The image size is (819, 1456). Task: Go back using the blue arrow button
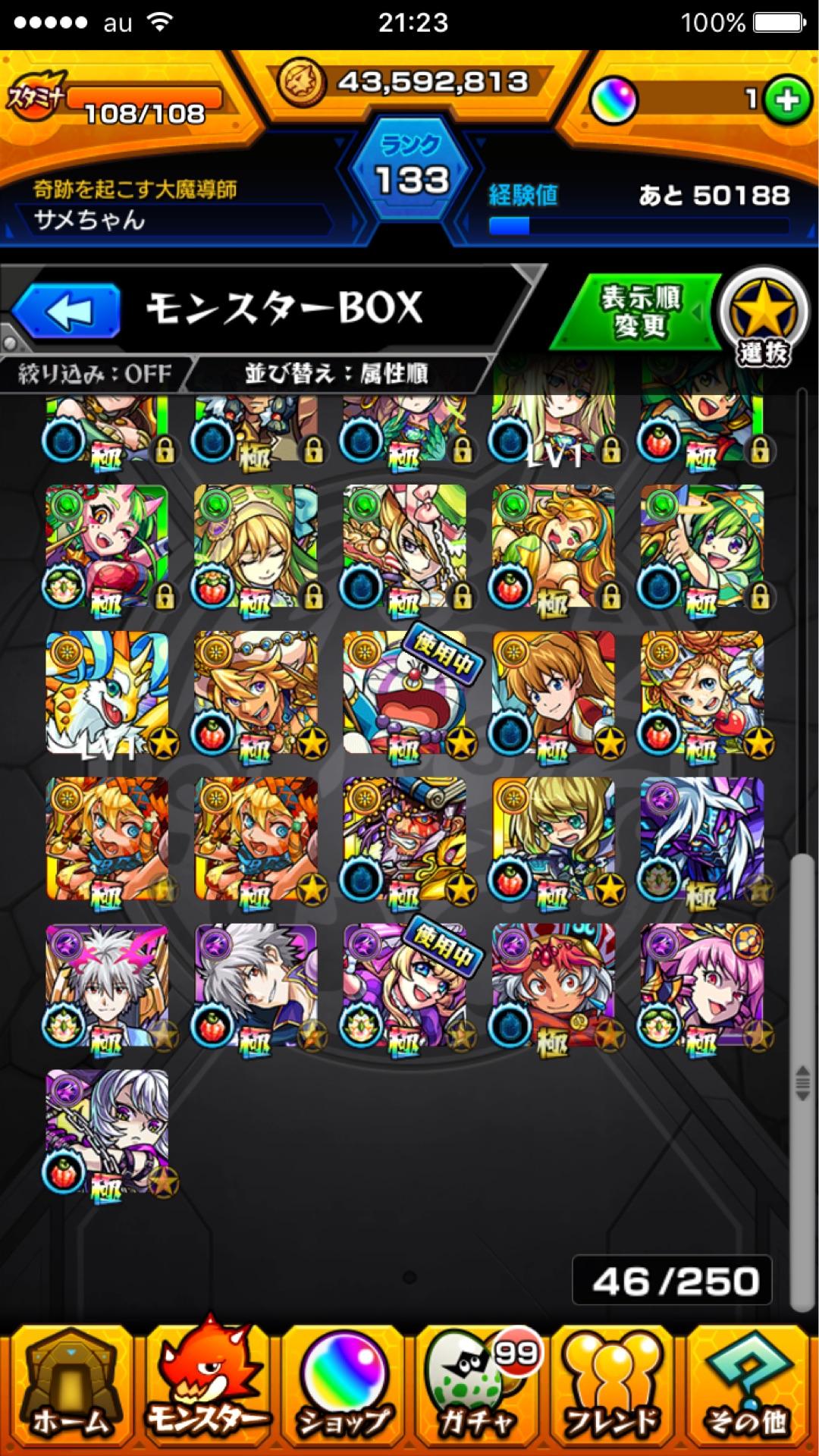(x=67, y=310)
